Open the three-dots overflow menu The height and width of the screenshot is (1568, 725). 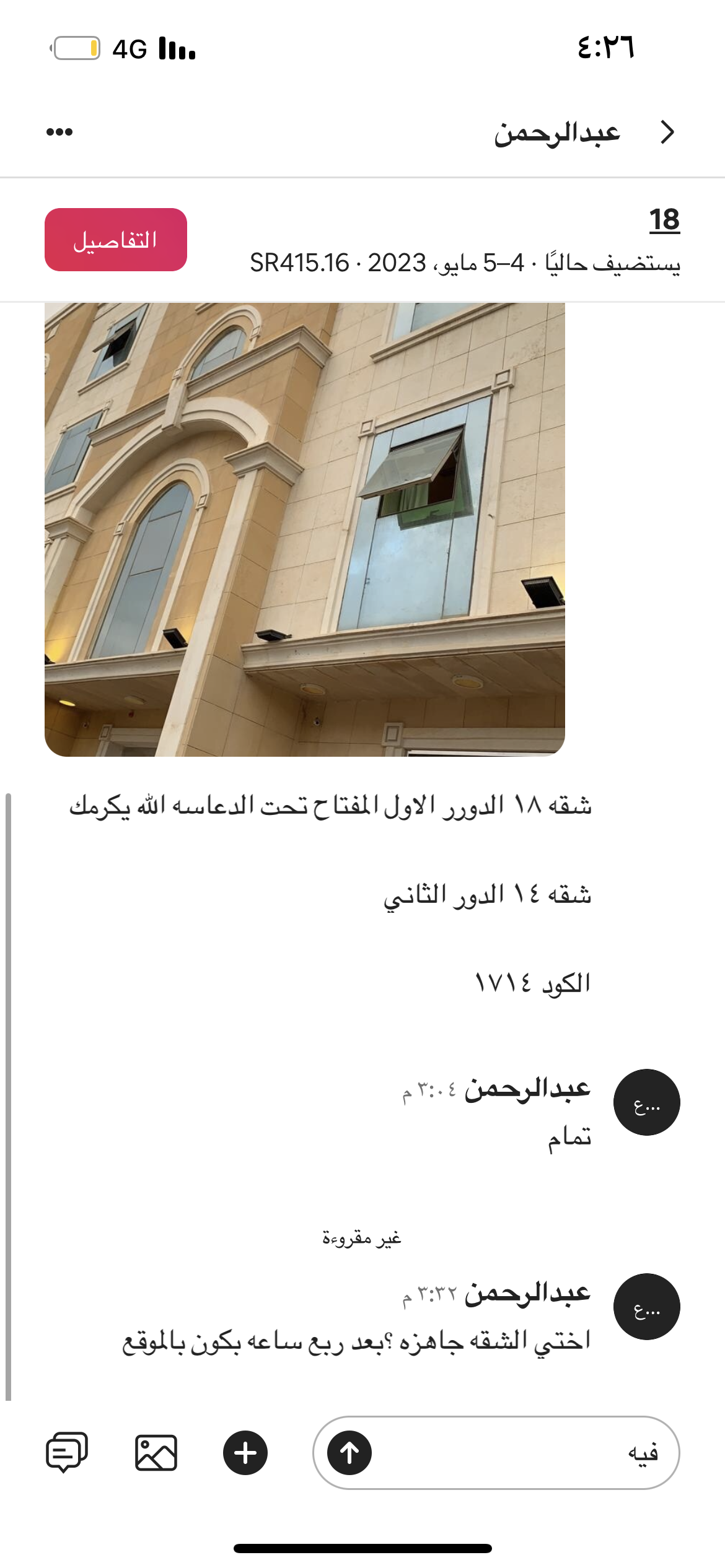pyautogui.click(x=59, y=132)
